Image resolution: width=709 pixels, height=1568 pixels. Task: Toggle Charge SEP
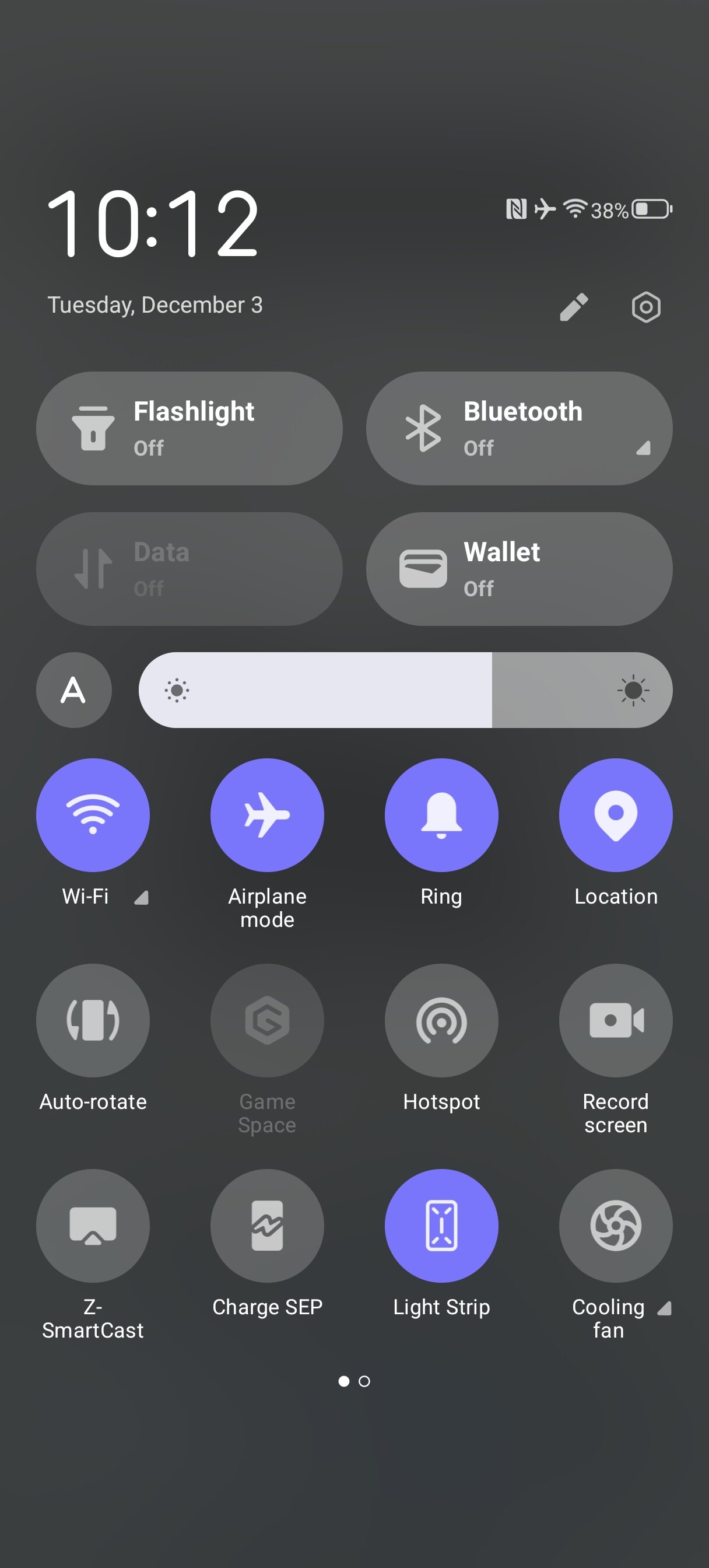(267, 1226)
